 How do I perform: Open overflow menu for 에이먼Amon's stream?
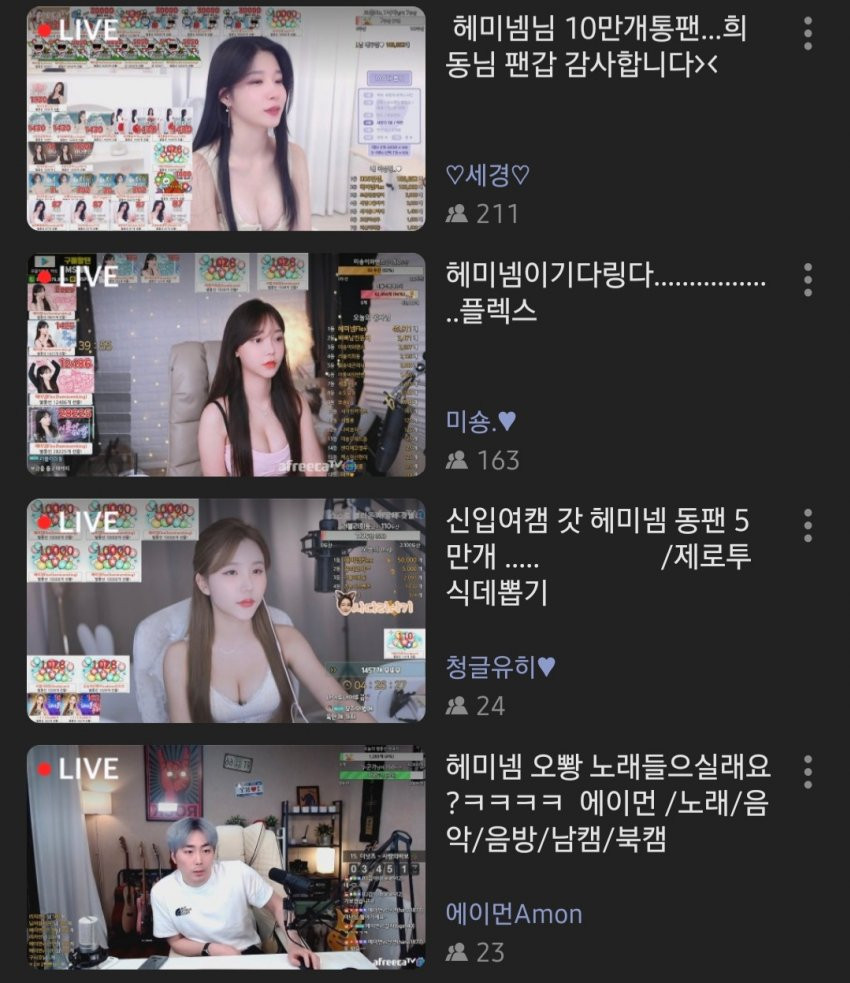coord(808,772)
